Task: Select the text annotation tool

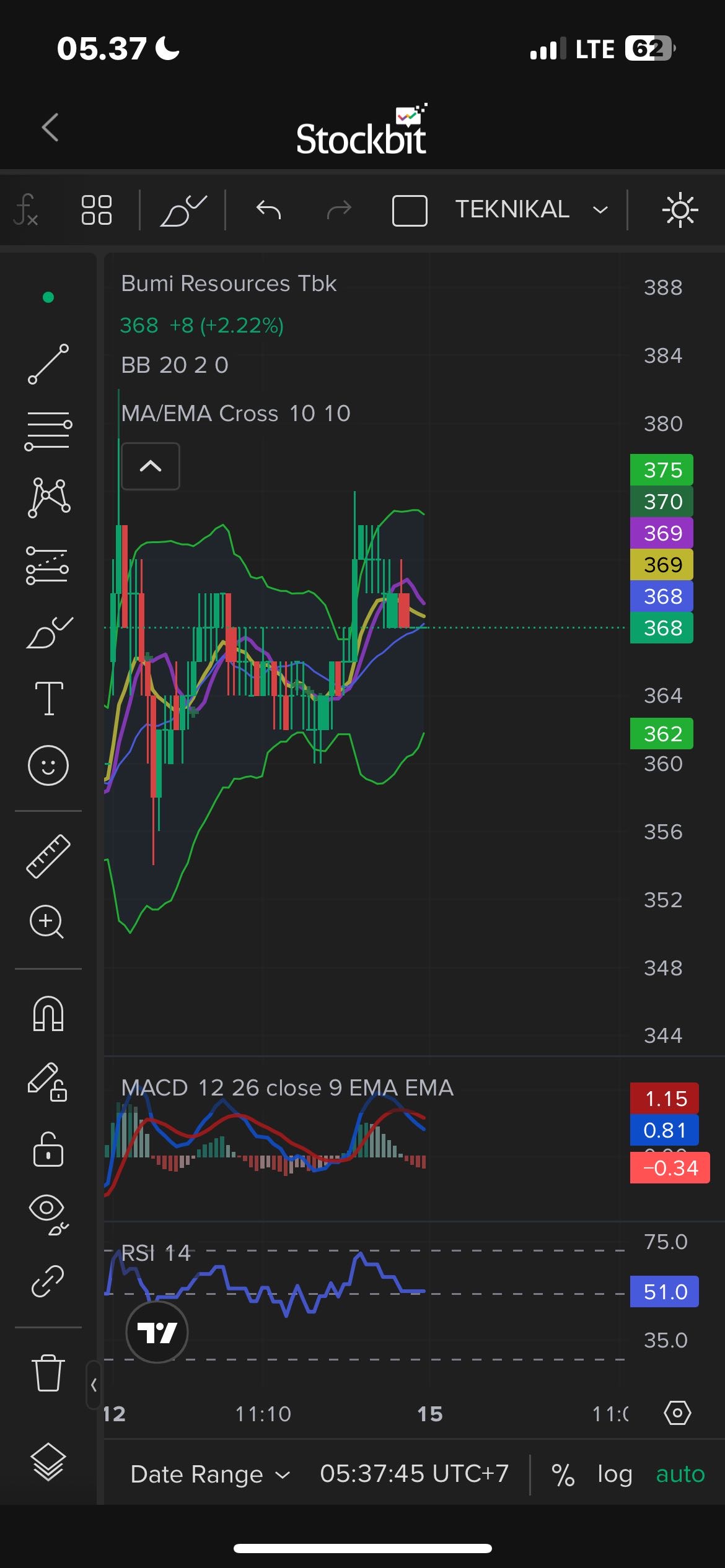Action: (x=48, y=698)
